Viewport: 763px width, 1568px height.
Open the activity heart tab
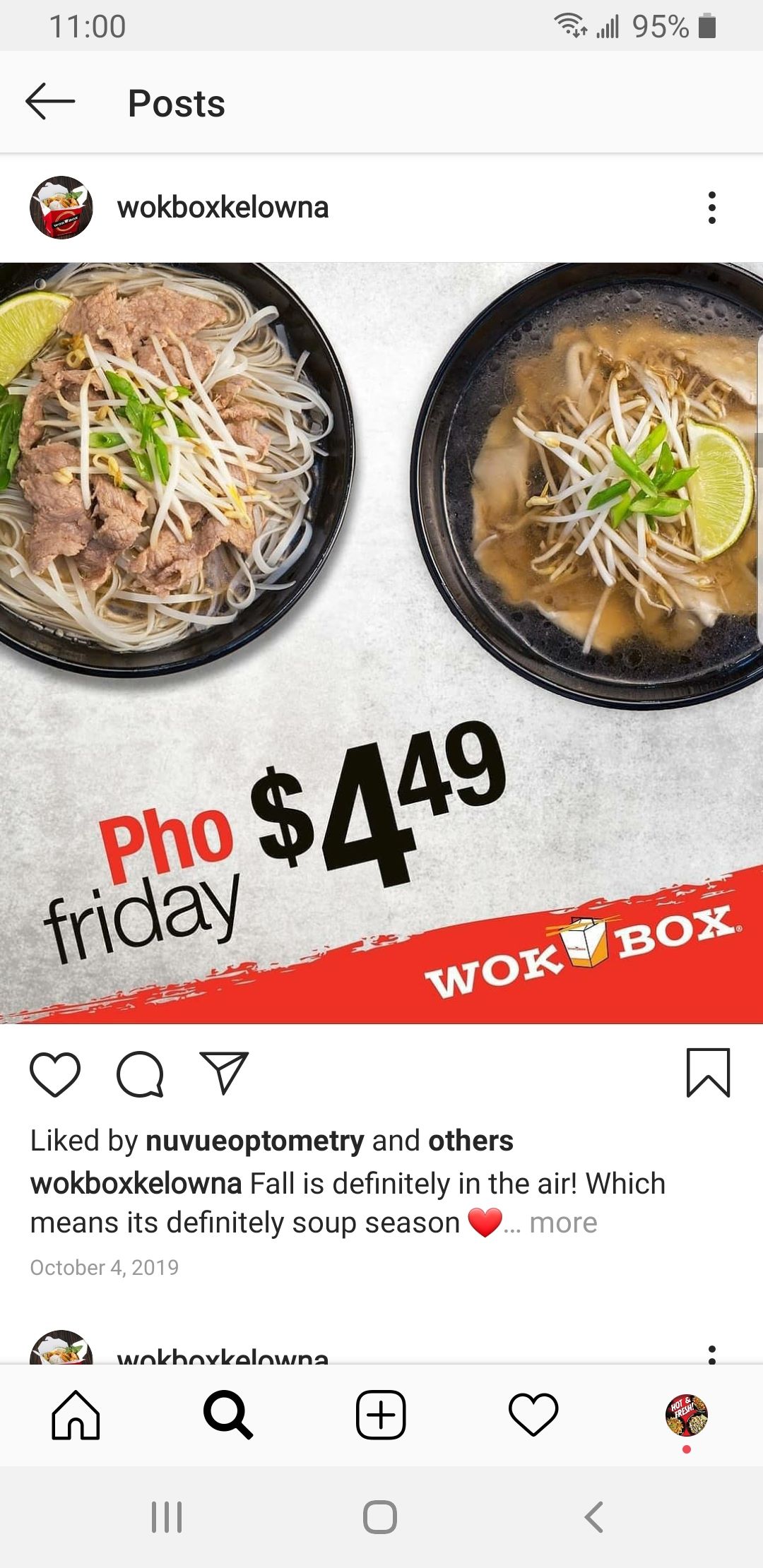[533, 1415]
